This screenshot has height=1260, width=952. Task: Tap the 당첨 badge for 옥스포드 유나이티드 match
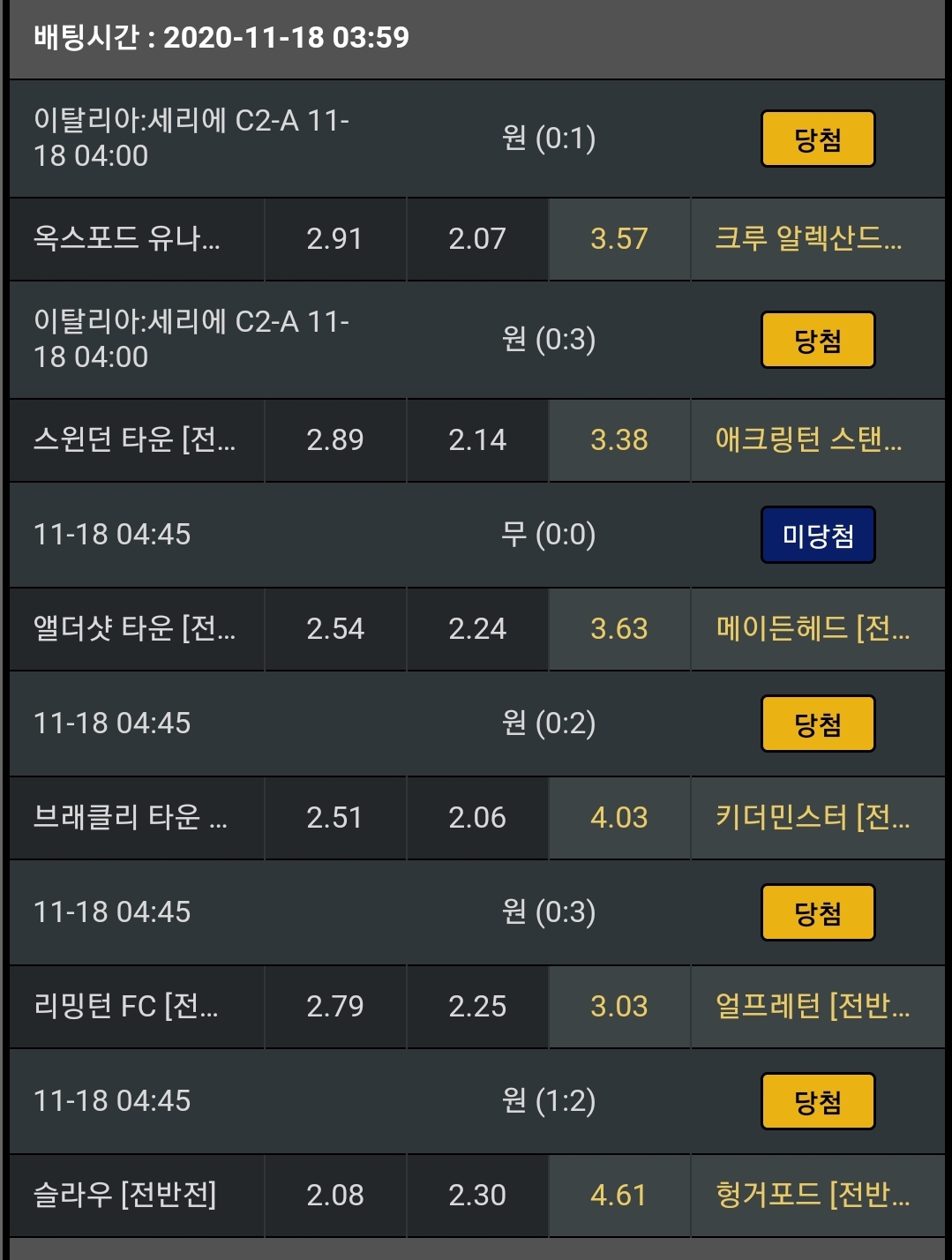(817, 139)
